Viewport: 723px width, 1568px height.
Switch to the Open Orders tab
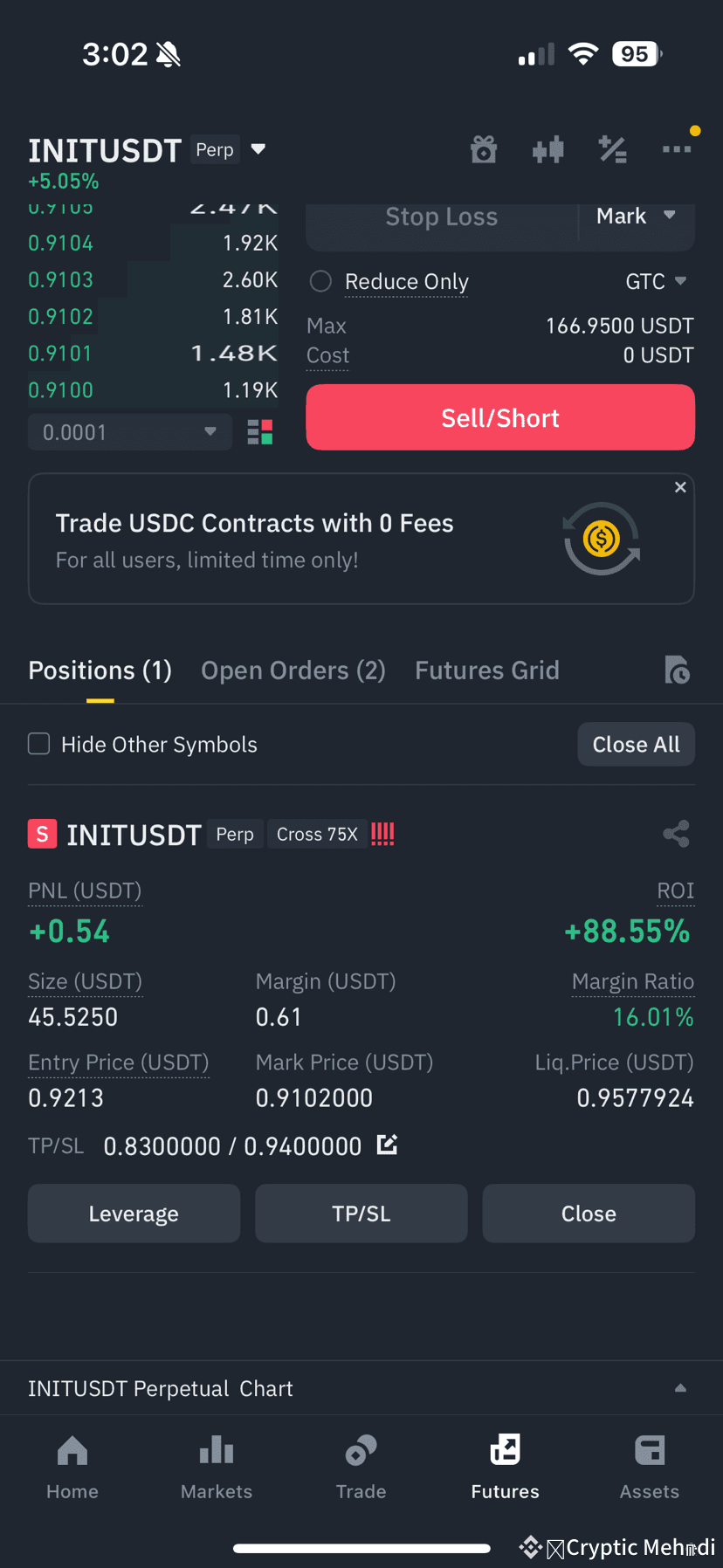pos(293,671)
